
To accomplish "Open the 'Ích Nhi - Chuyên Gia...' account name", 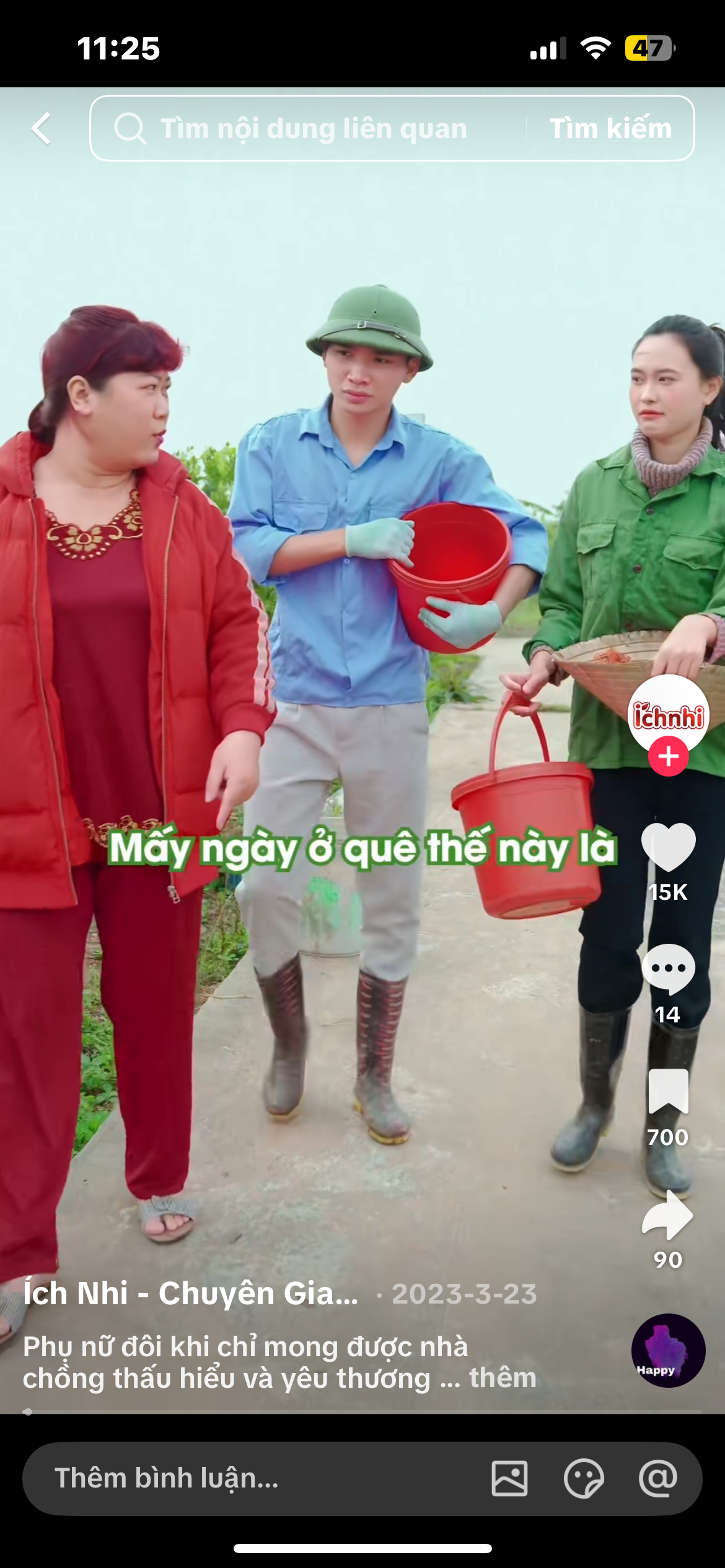I will coord(191,1293).
